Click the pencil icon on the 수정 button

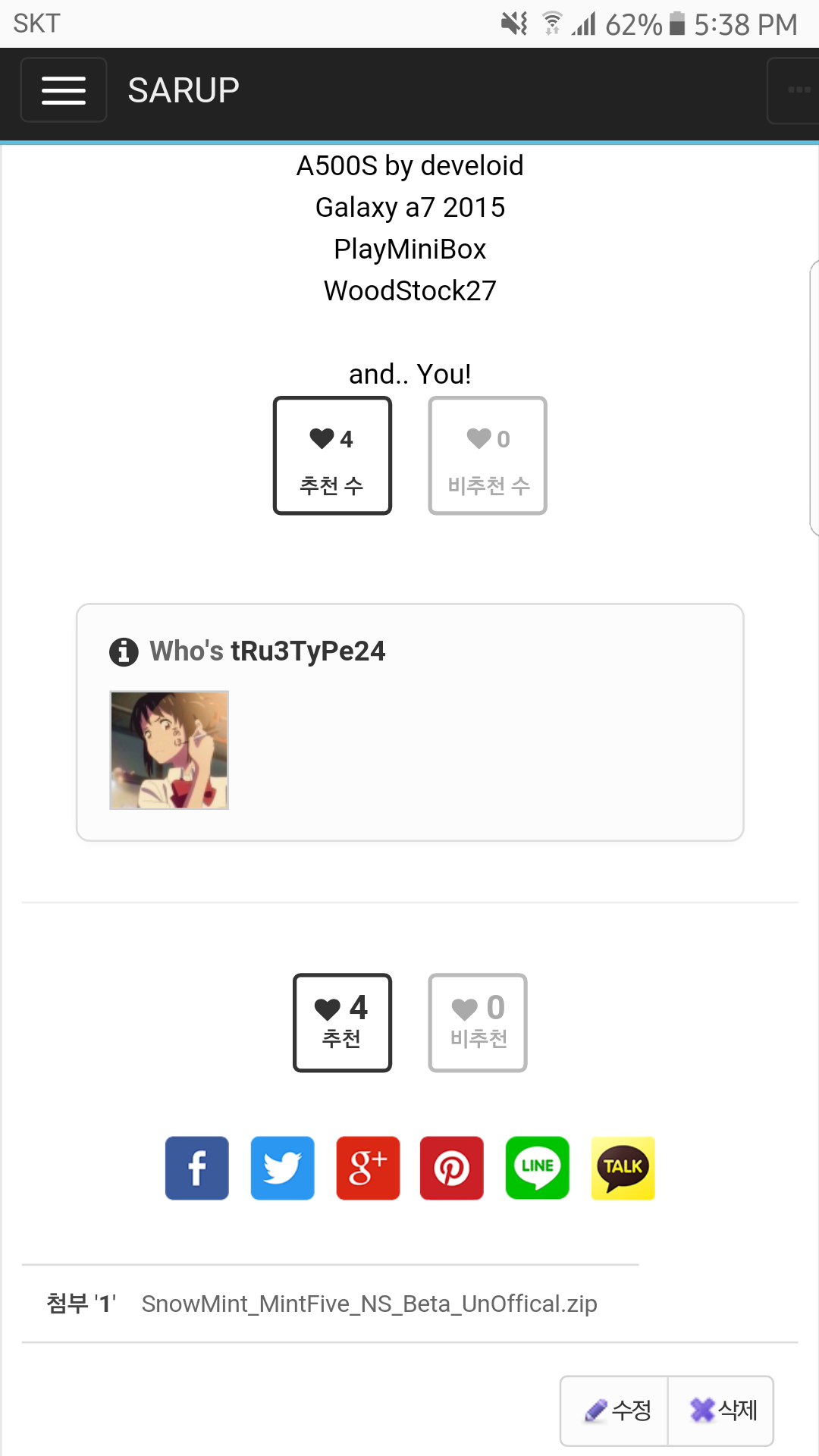coord(598,1410)
